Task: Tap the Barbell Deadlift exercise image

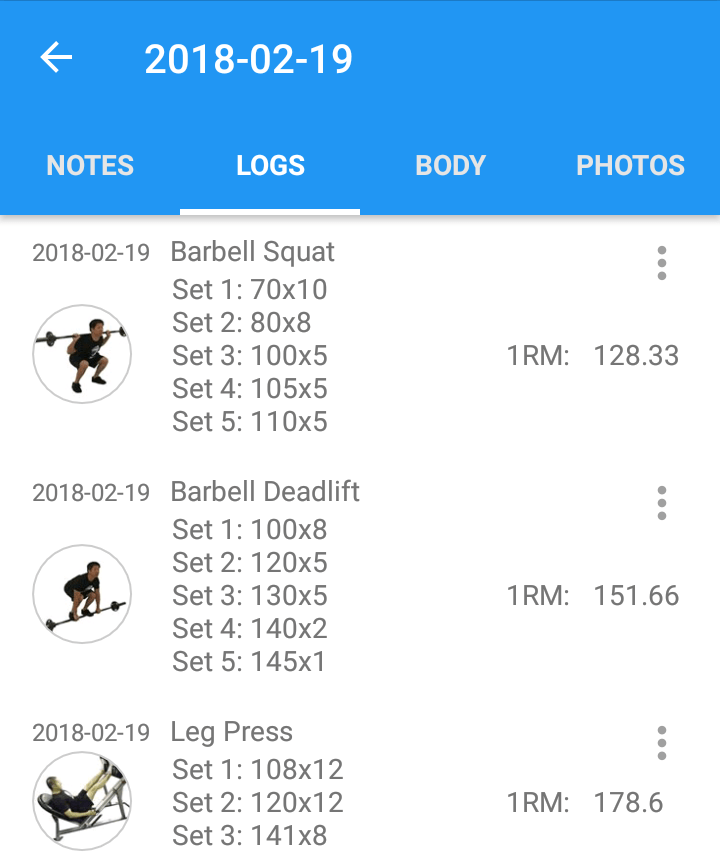Action: 82,594
